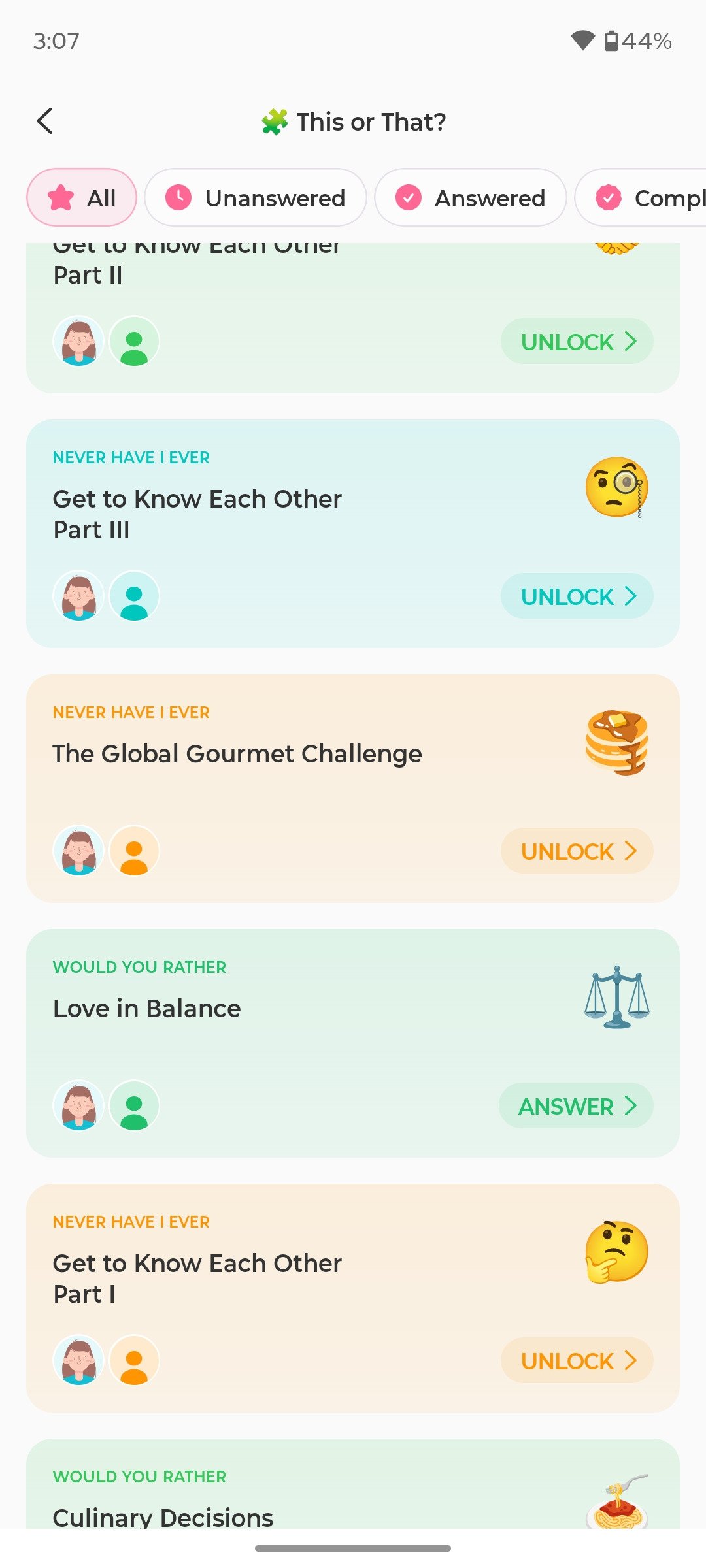The image size is (706, 1568).
Task: Switch to the Answered filter
Action: click(x=470, y=197)
